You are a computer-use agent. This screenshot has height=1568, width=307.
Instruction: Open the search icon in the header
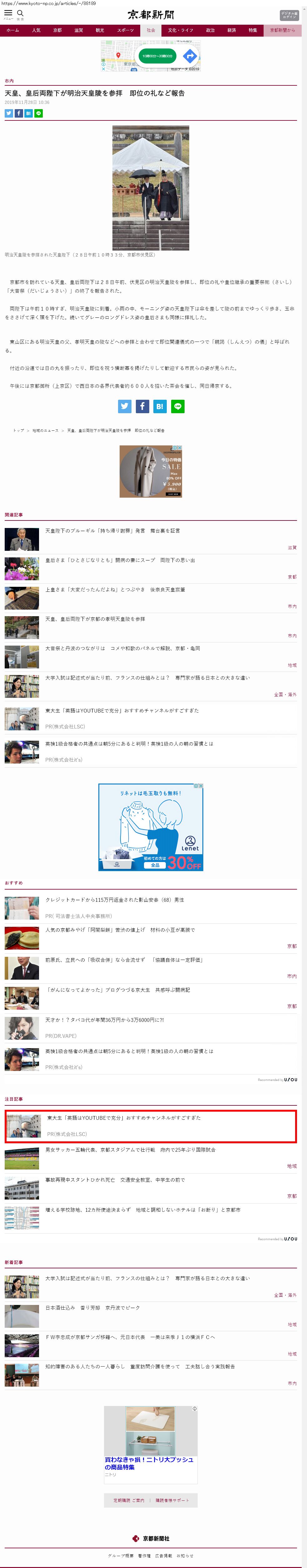(x=20, y=13)
